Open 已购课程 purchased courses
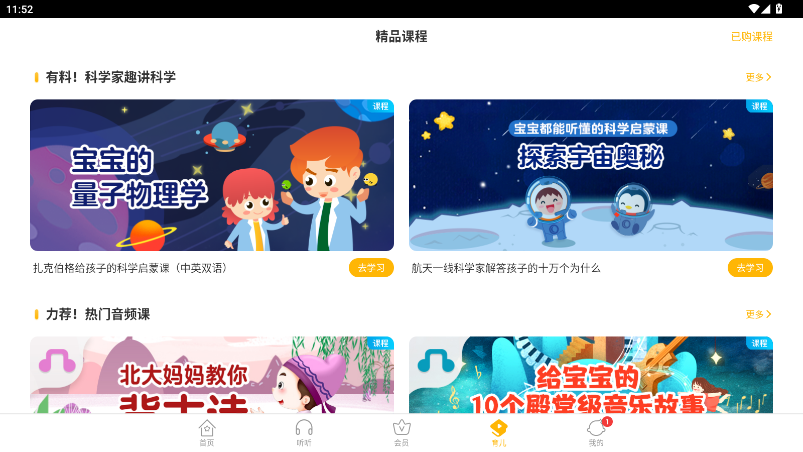803x452 pixels. coord(751,37)
